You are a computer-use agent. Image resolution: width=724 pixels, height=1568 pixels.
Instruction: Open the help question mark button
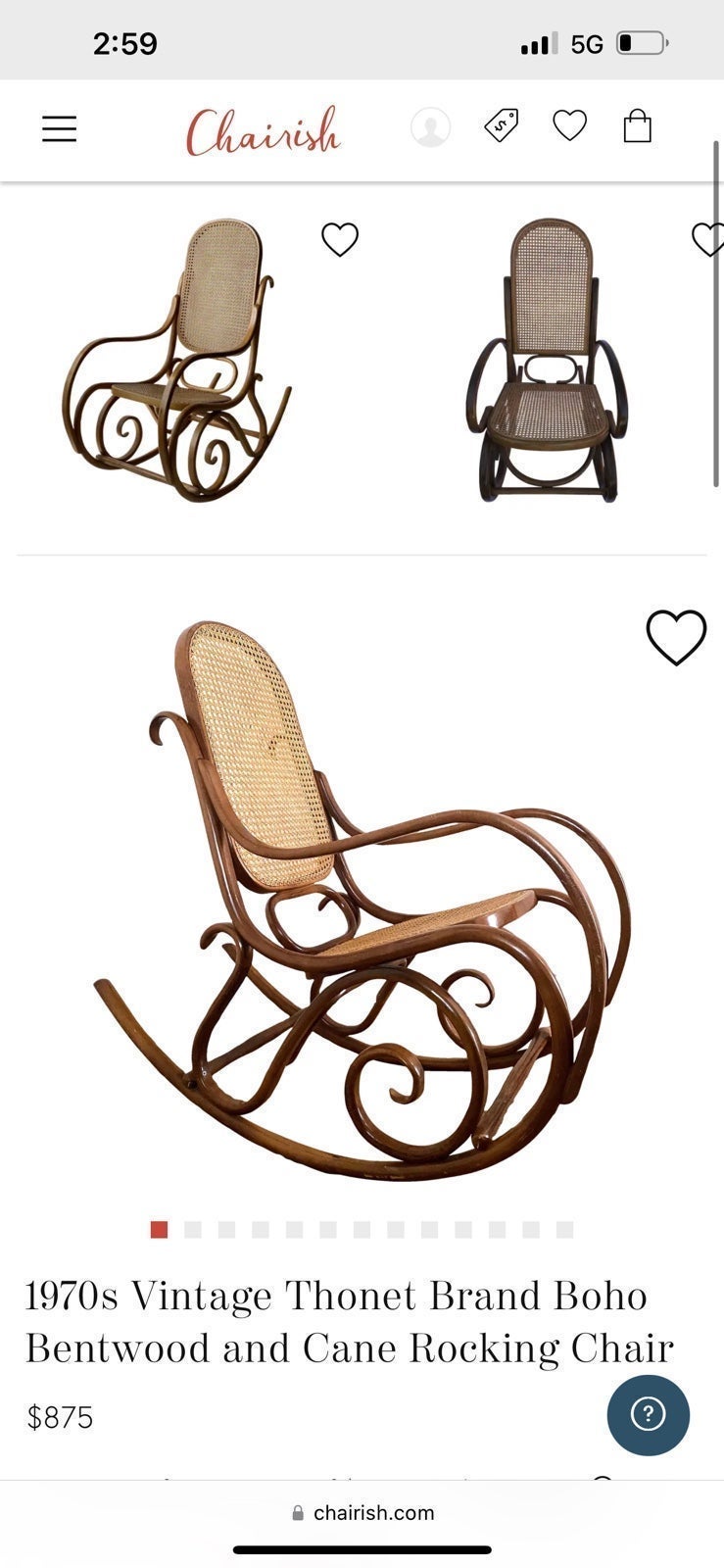648,1415
